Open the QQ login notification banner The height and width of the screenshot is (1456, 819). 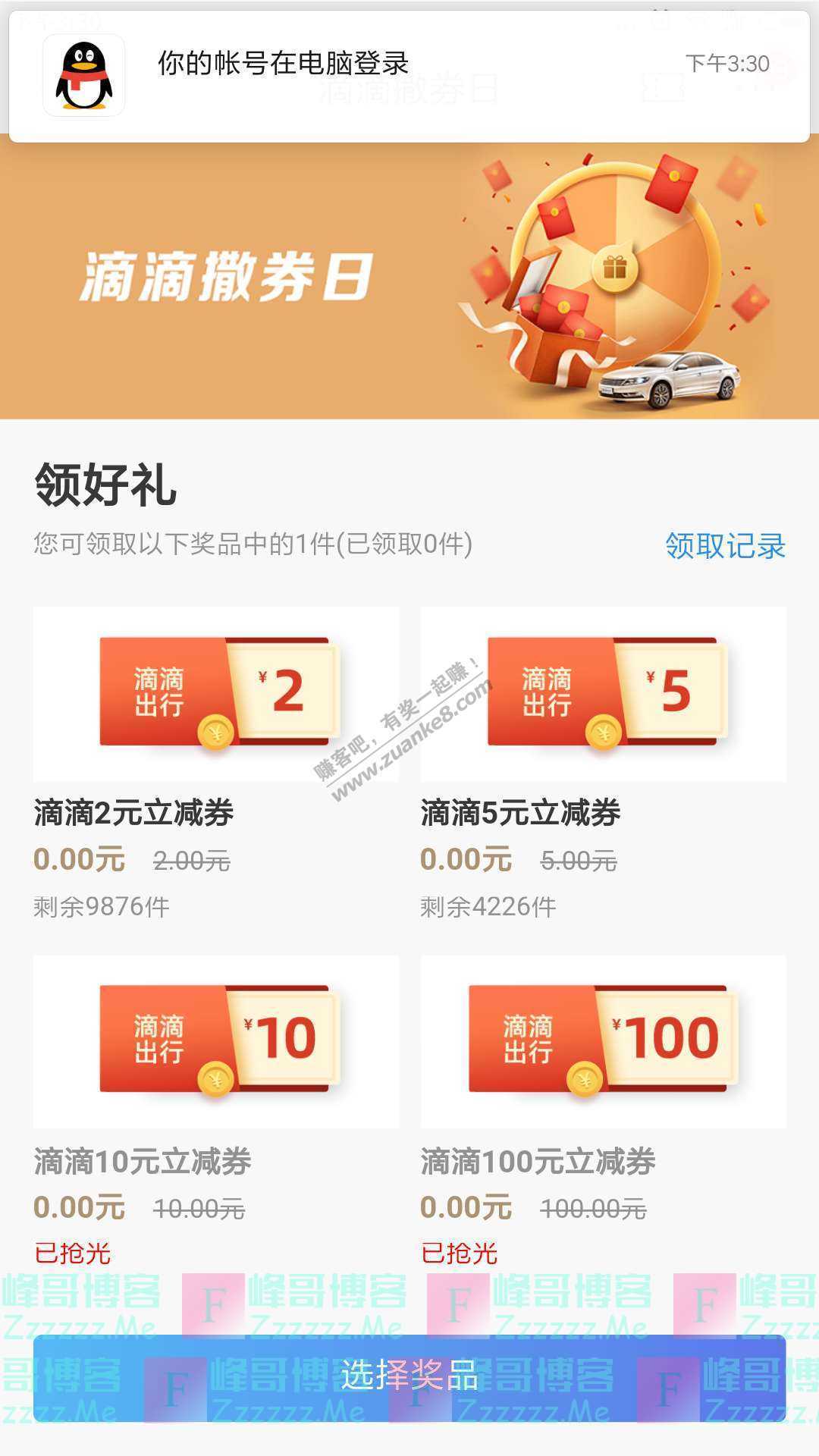click(x=409, y=76)
